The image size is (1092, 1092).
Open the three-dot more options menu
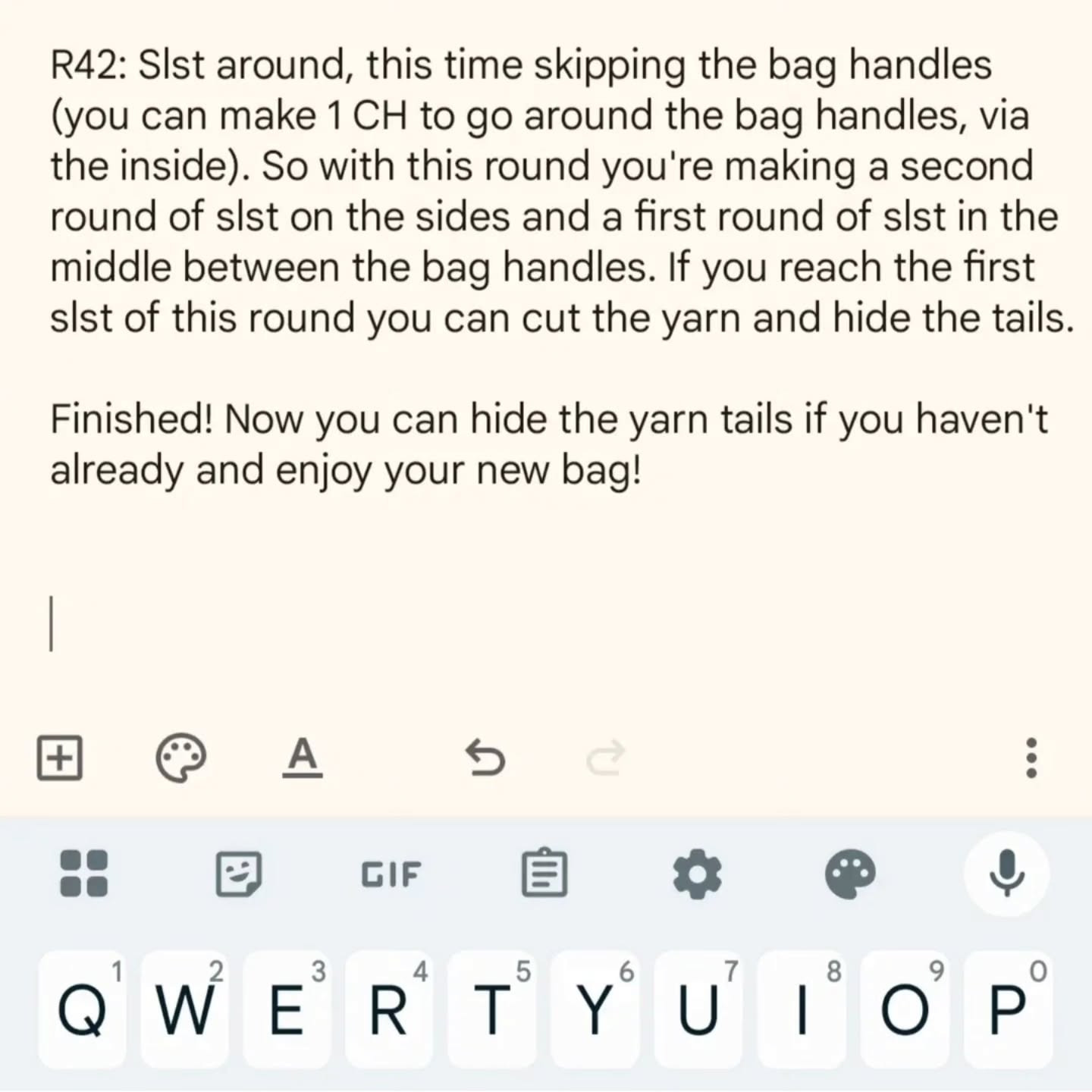tap(1031, 758)
